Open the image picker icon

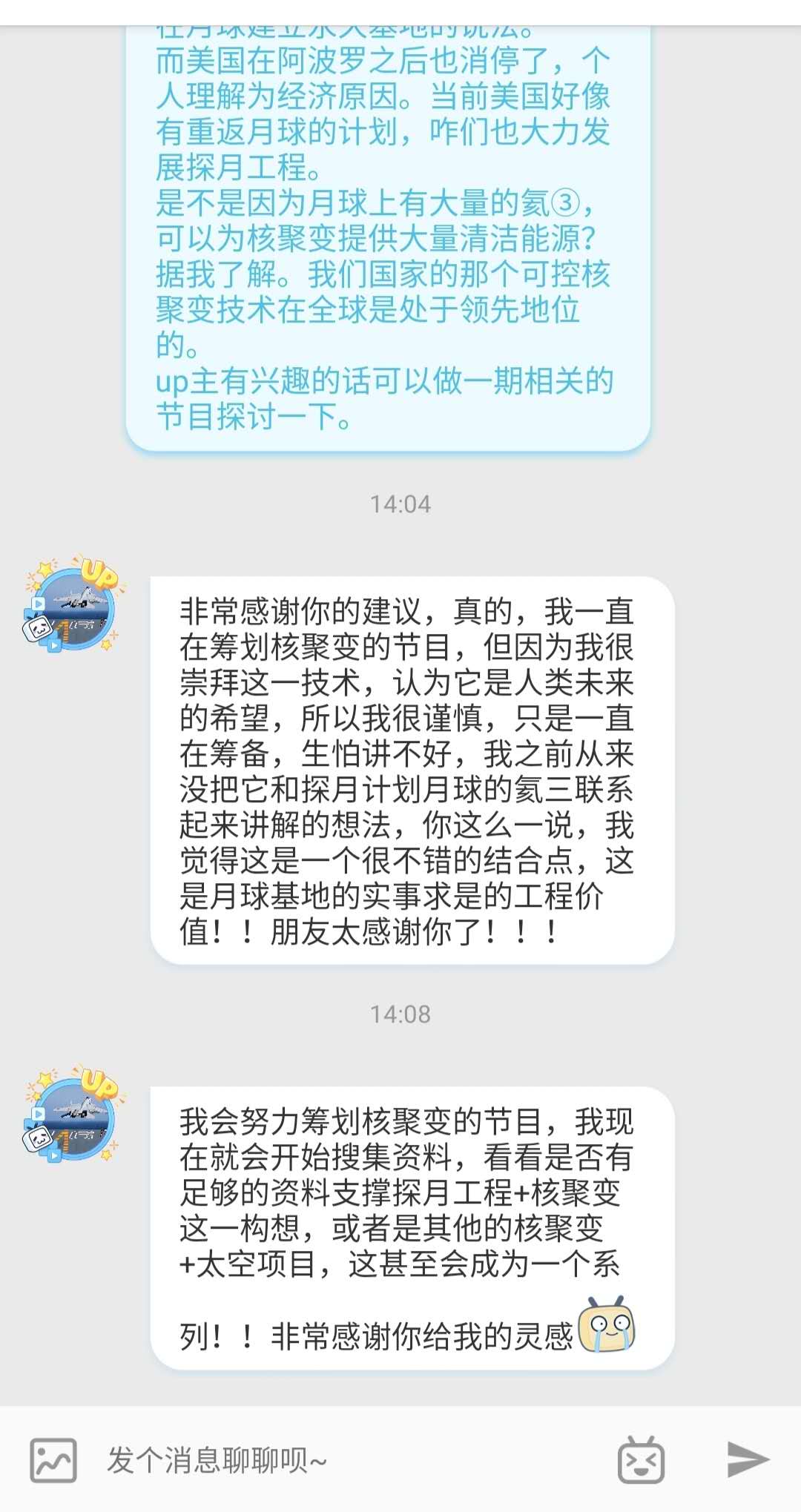(x=53, y=1460)
